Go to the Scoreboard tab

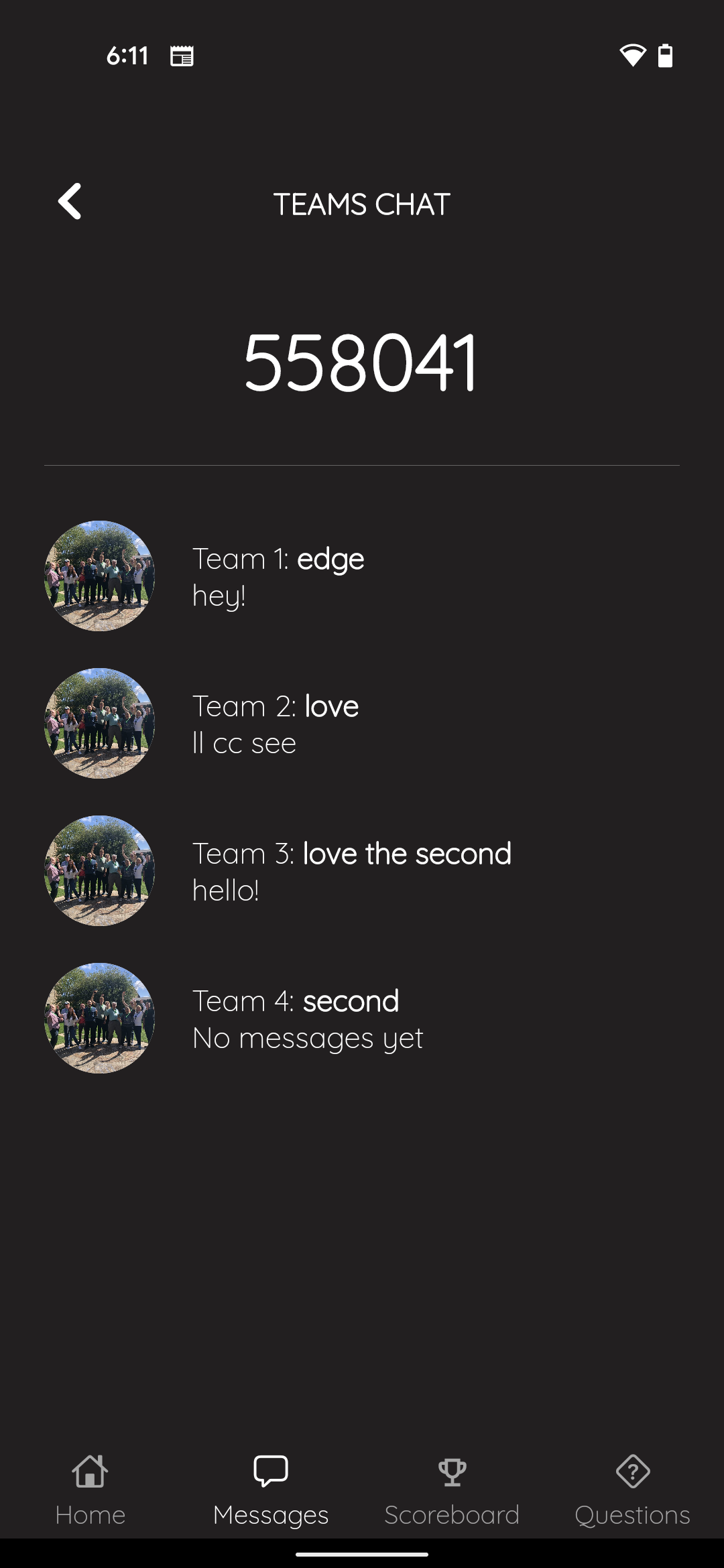click(452, 1490)
